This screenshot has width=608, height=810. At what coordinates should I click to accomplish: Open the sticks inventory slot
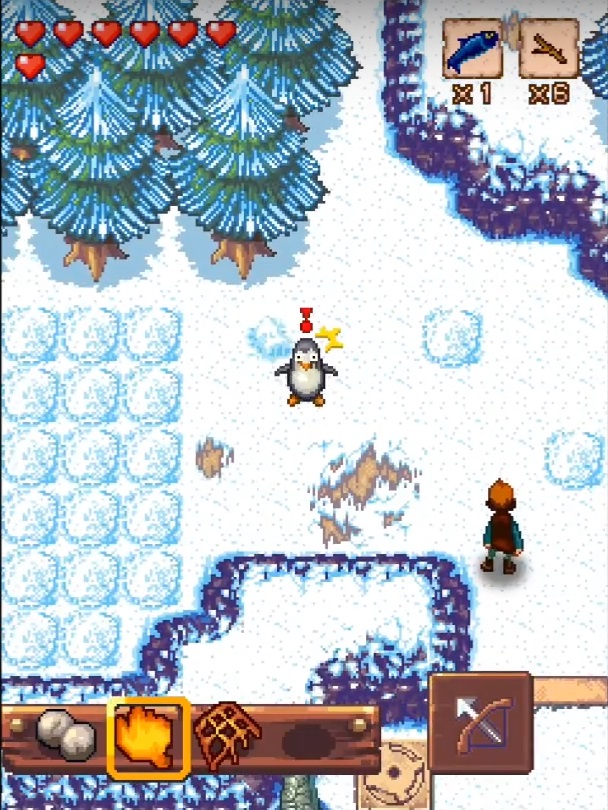[x=549, y=50]
